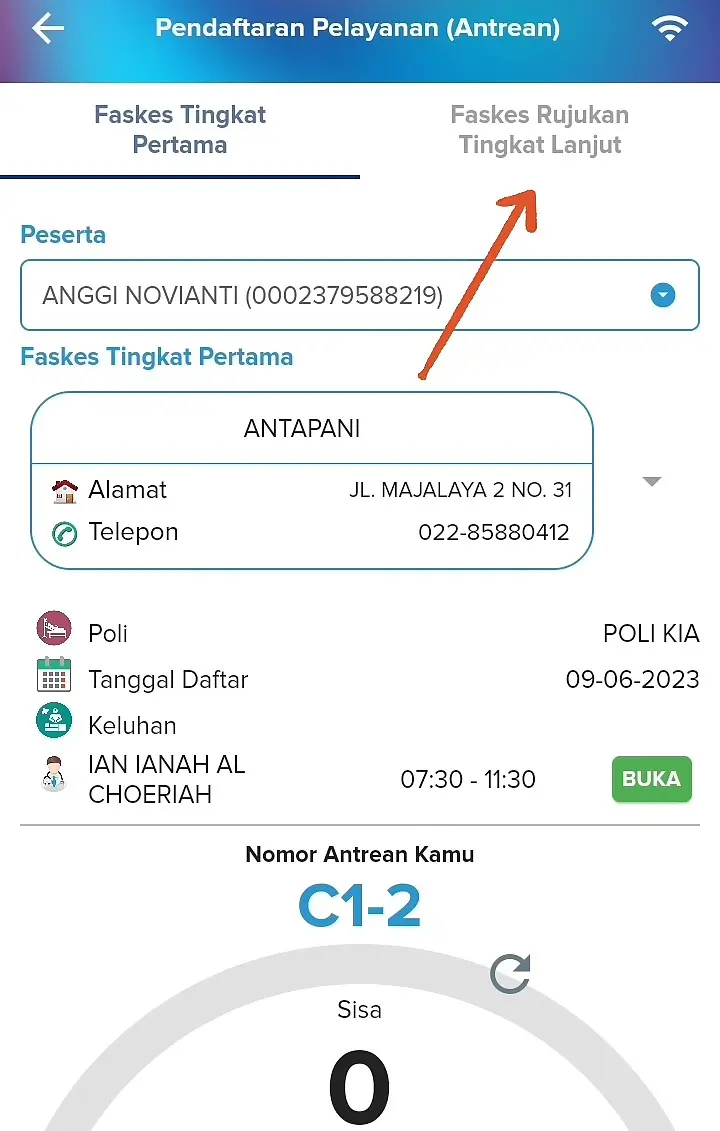
Task: Tap the telephone icon beside Telepon
Action: pyautogui.click(x=63, y=531)
